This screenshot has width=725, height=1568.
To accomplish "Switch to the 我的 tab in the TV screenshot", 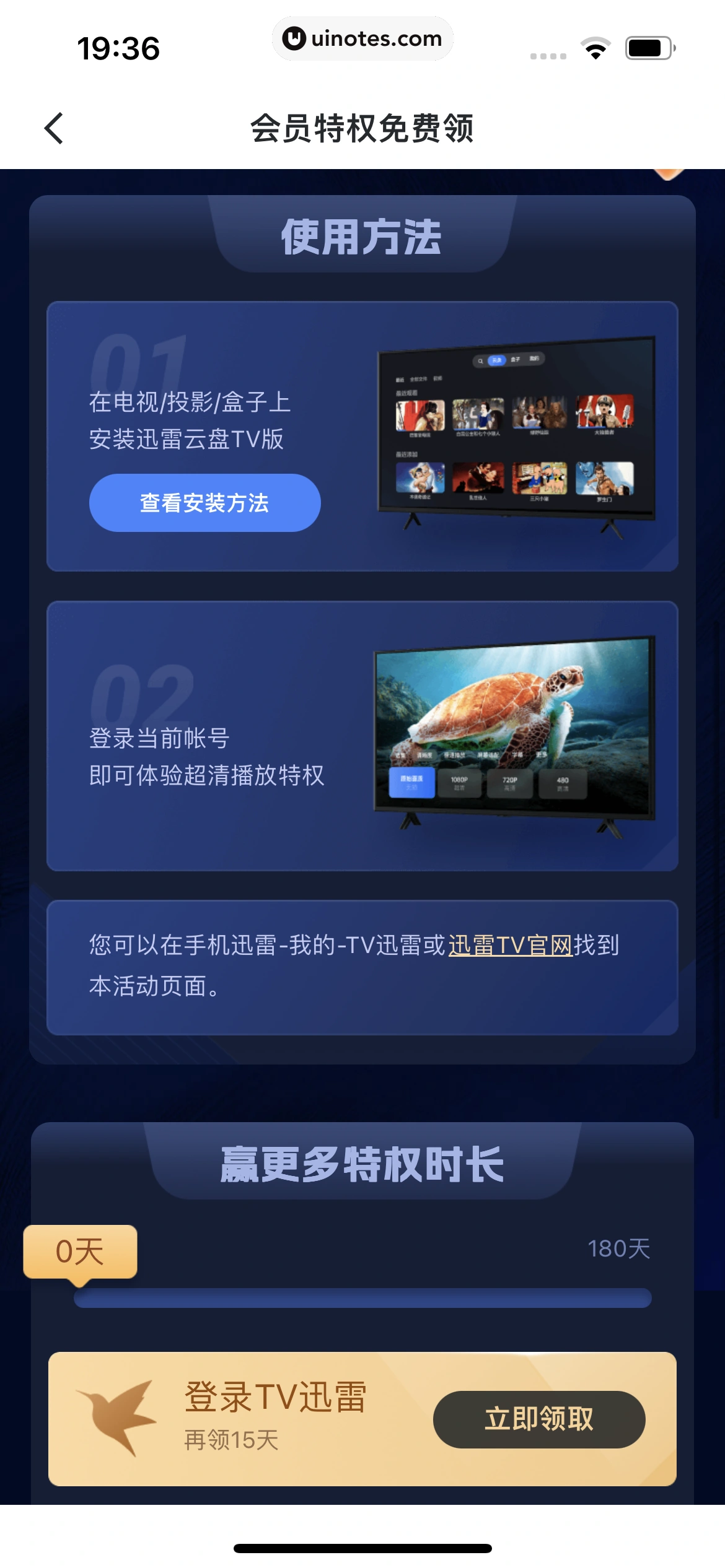I will pos(536,359).
